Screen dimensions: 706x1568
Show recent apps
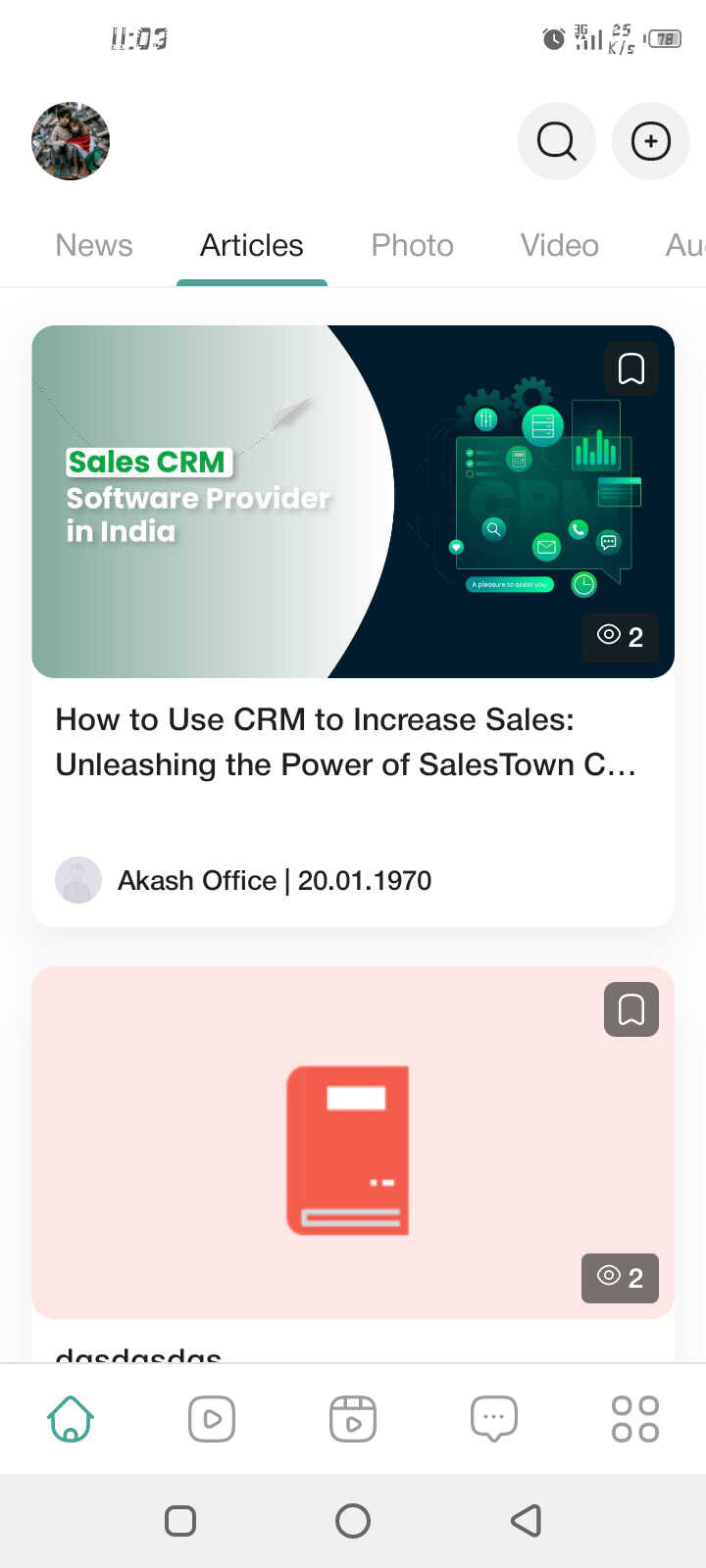180,1521
